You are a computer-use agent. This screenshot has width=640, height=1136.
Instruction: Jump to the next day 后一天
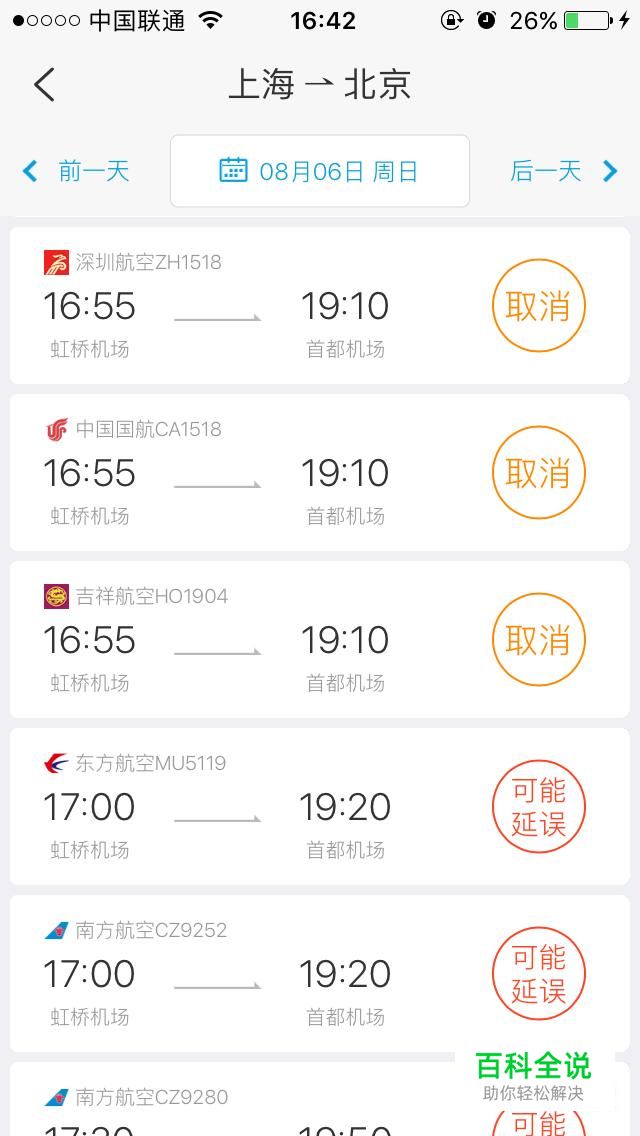coord(564,172)
